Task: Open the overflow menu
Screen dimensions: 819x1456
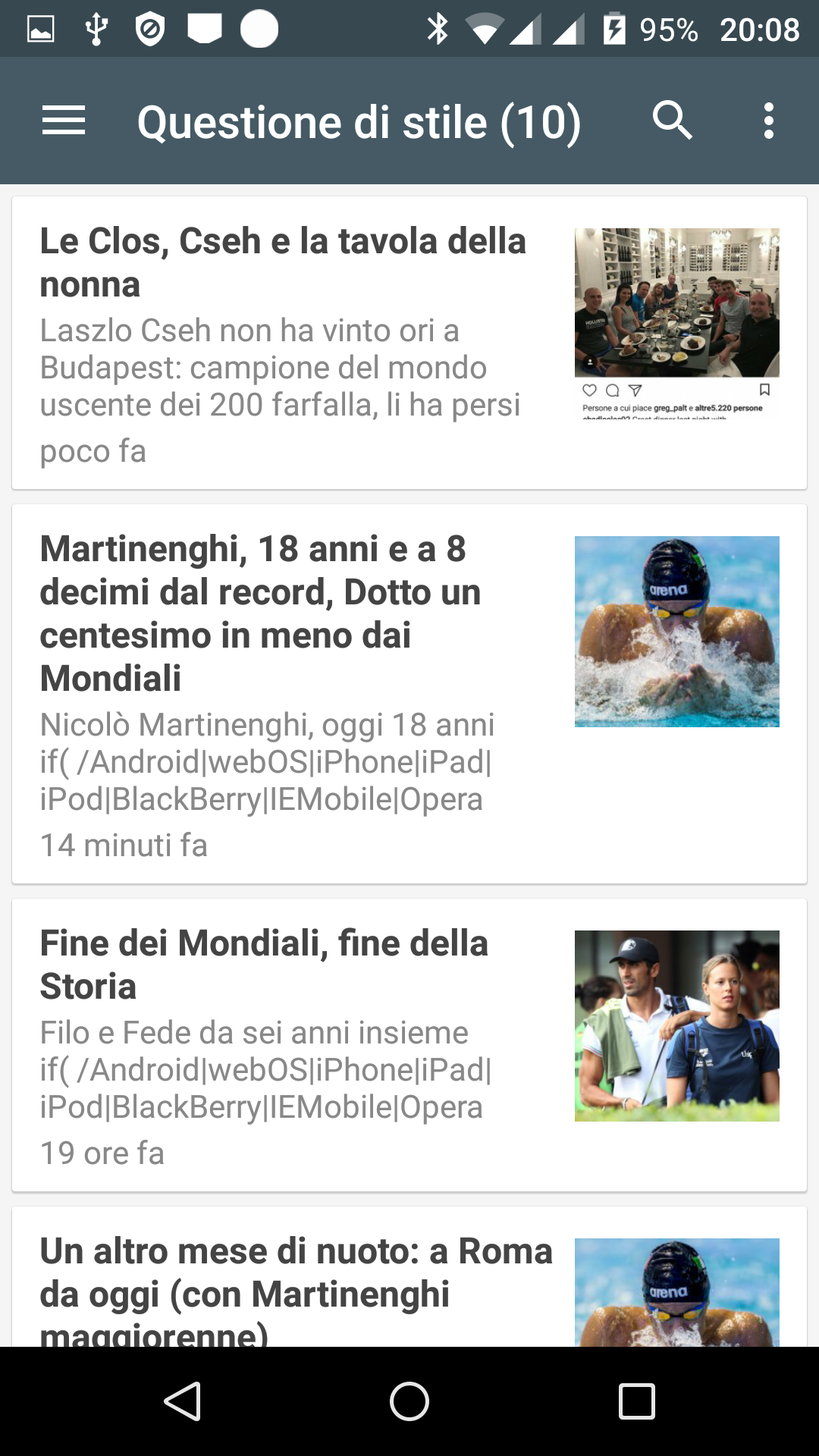Action: click(768, 121)
